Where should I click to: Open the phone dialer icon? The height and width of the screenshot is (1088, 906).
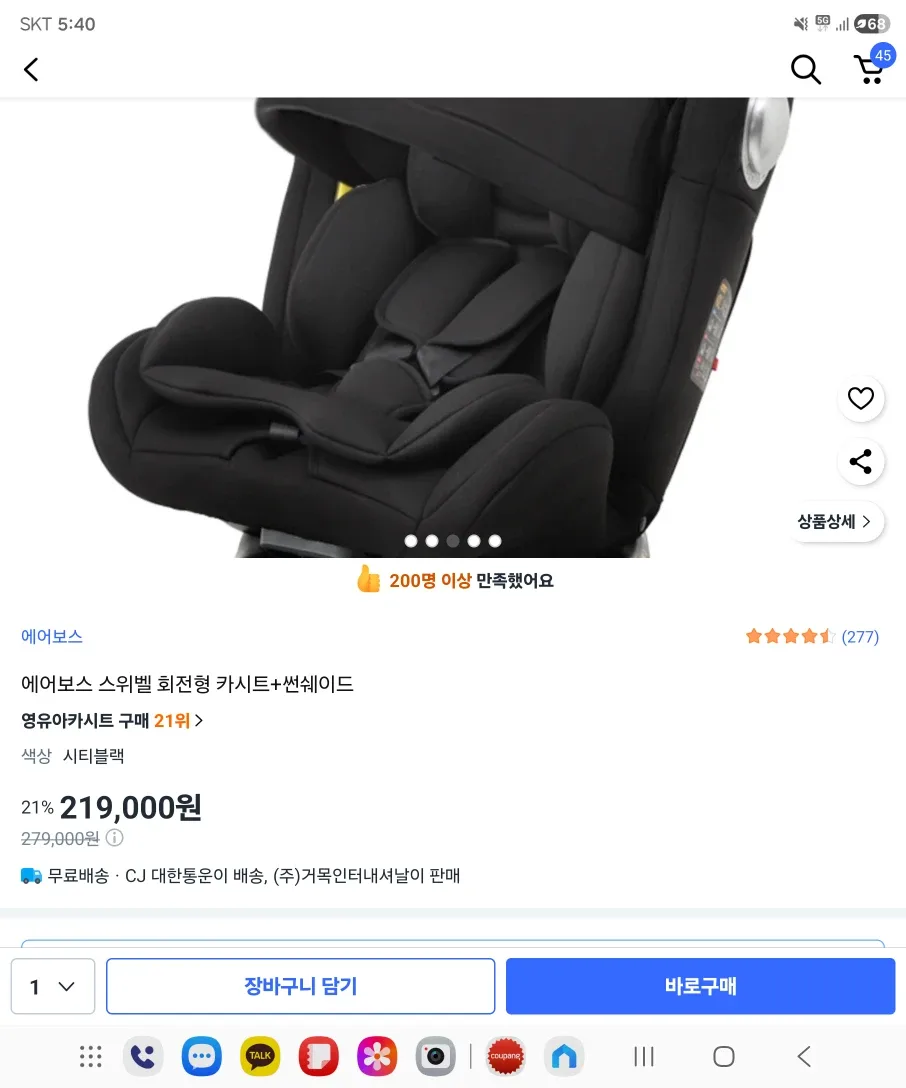[x=143, y=1056]
